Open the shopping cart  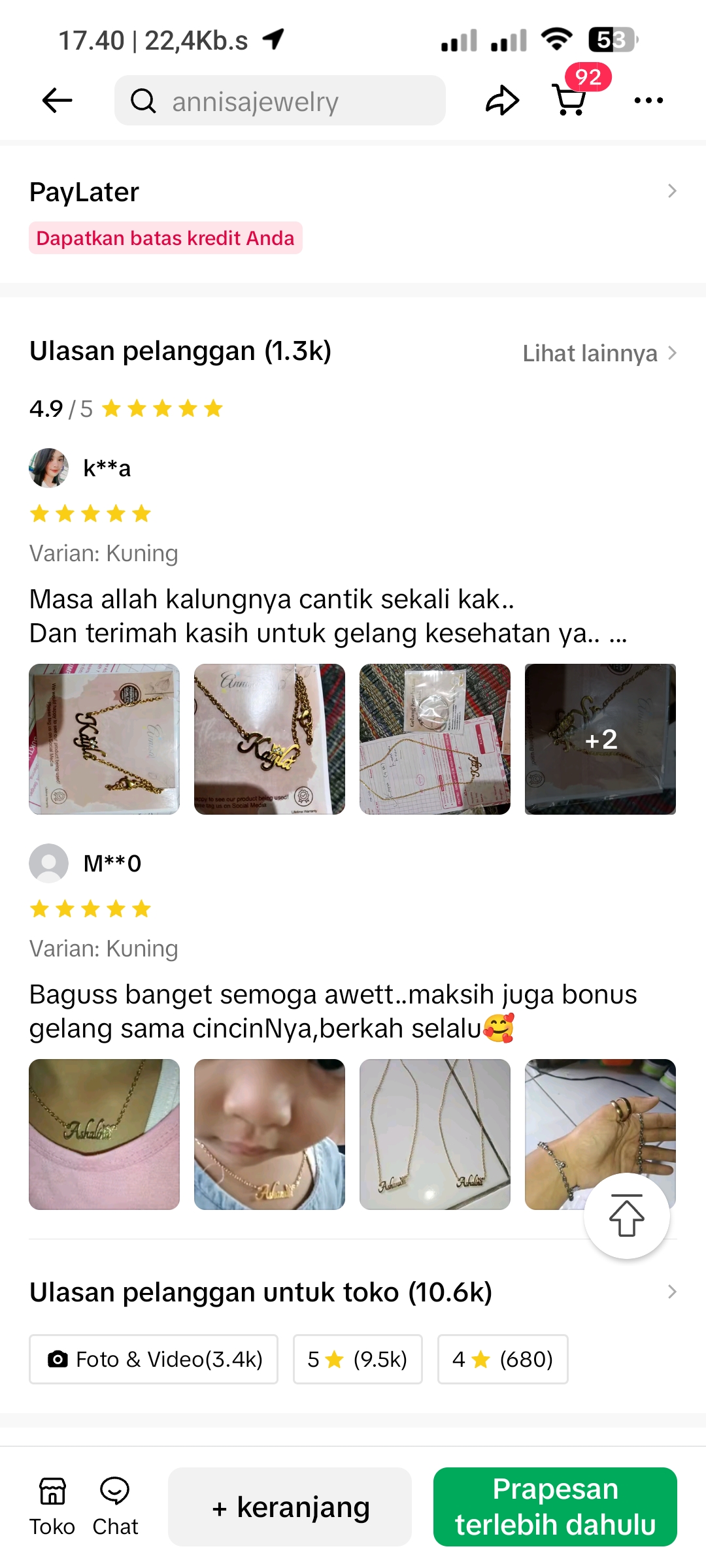point(570,101)
